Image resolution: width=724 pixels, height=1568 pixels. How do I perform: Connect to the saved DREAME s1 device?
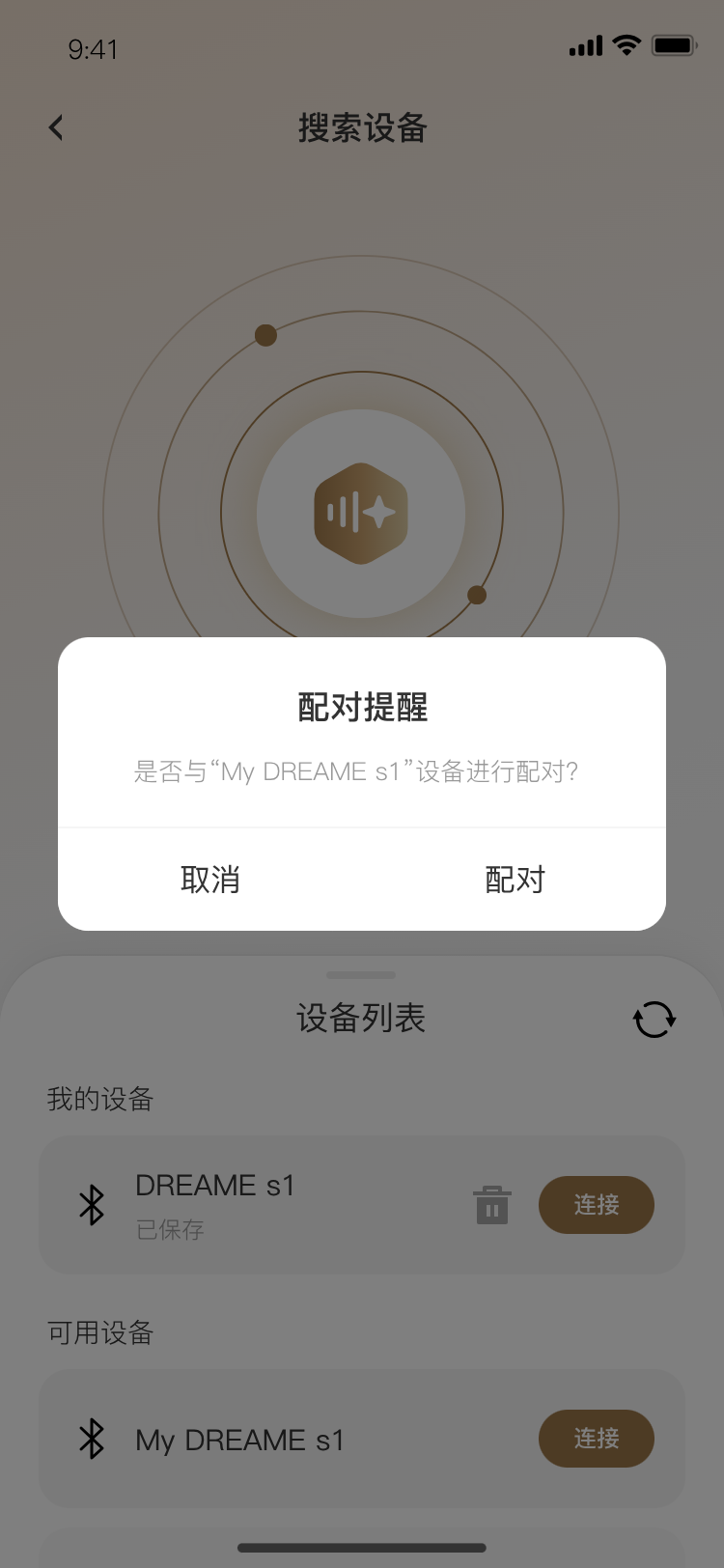(x=596, y=1205)
